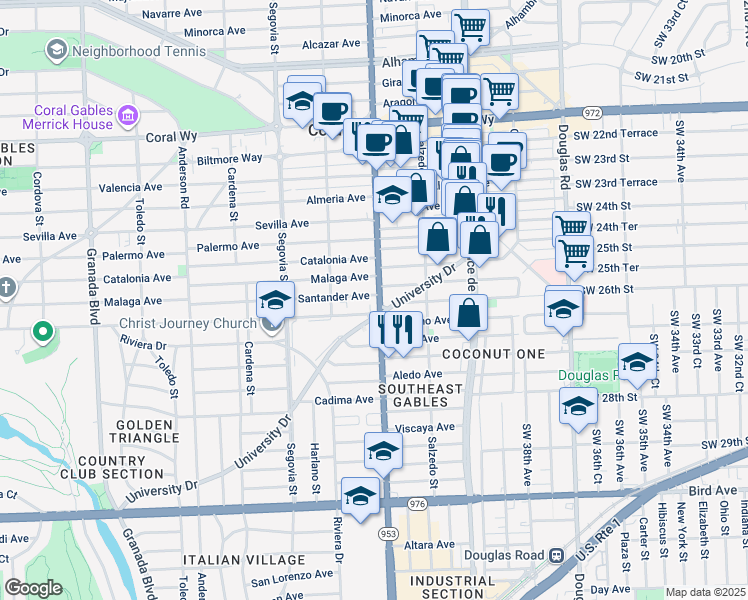Open the Coral Gables Merrick House place icon
Viewport: 748px width, 600px height.
[127, 118]
